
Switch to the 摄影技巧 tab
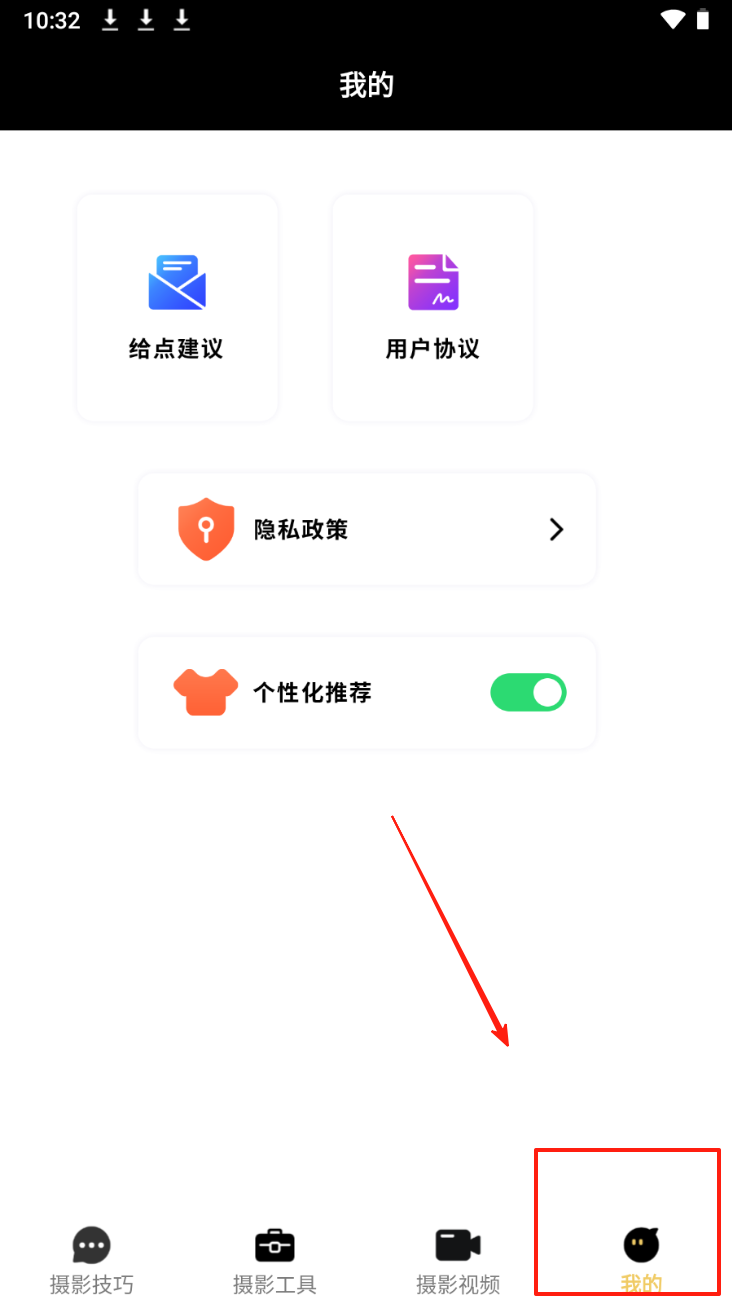click(x=92, y=1260)
